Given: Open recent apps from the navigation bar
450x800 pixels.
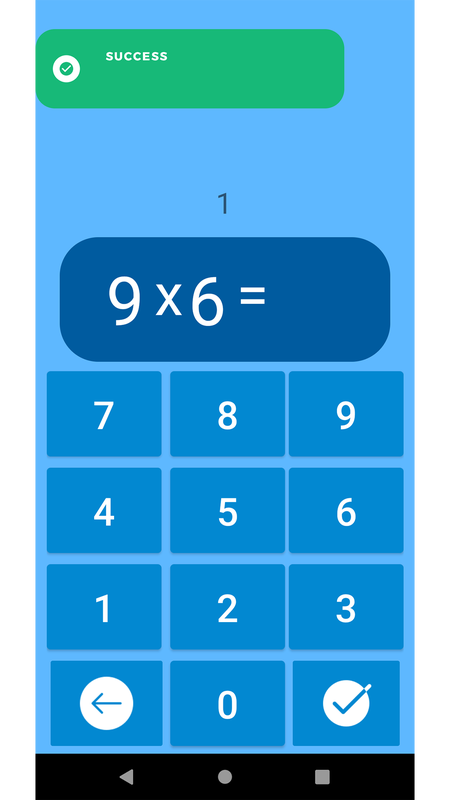Looking at the screenshot, I should coord(322,777).
